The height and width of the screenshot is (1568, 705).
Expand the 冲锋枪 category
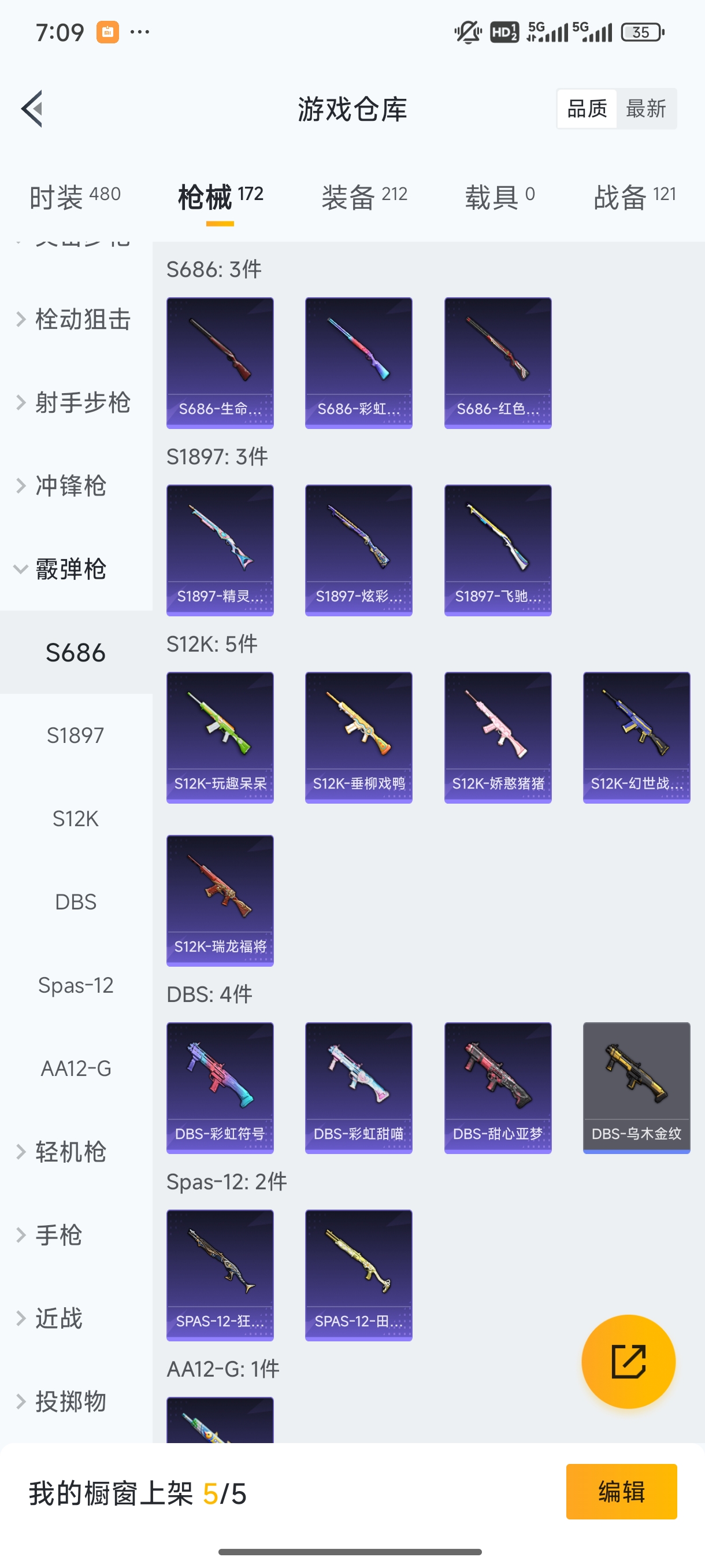(70, 486)
